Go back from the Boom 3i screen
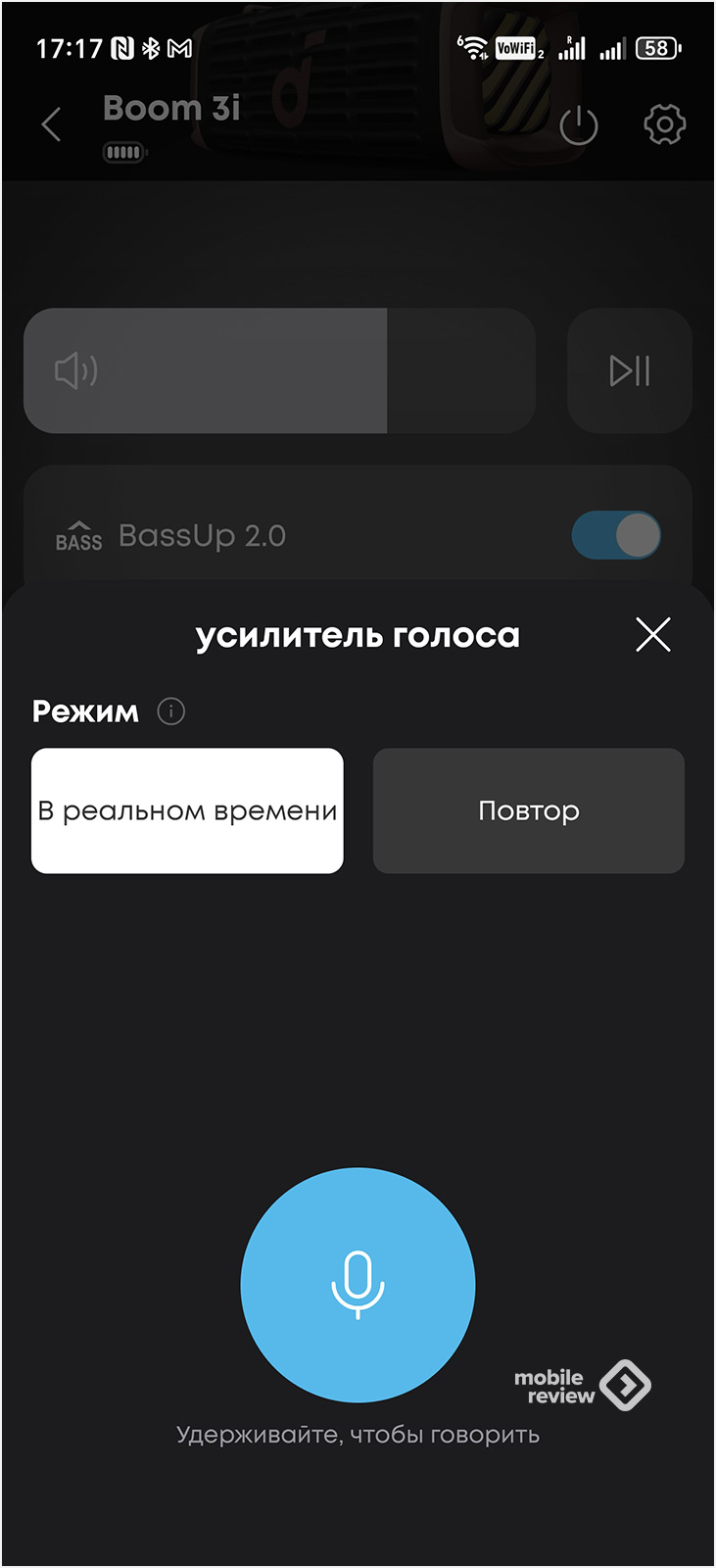This screenshot has height=1568, width=716. coord(52,124)
